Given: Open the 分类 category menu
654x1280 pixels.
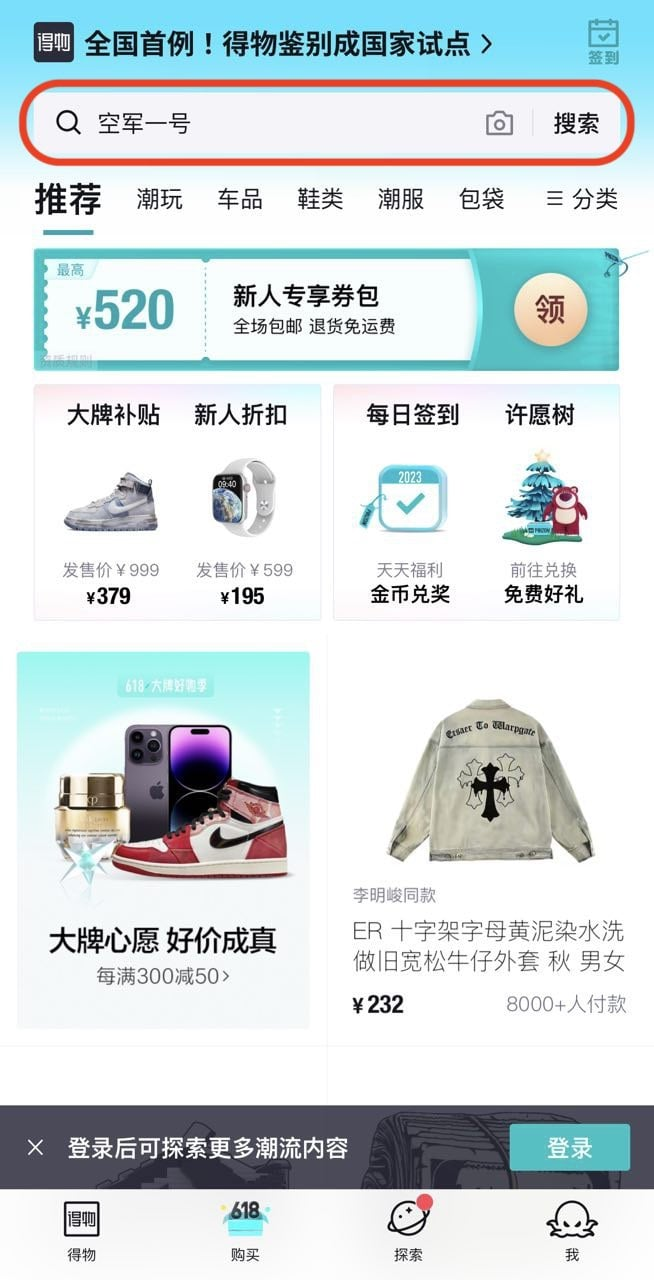Looking at the screenshot, I should [x=582, y=199].
